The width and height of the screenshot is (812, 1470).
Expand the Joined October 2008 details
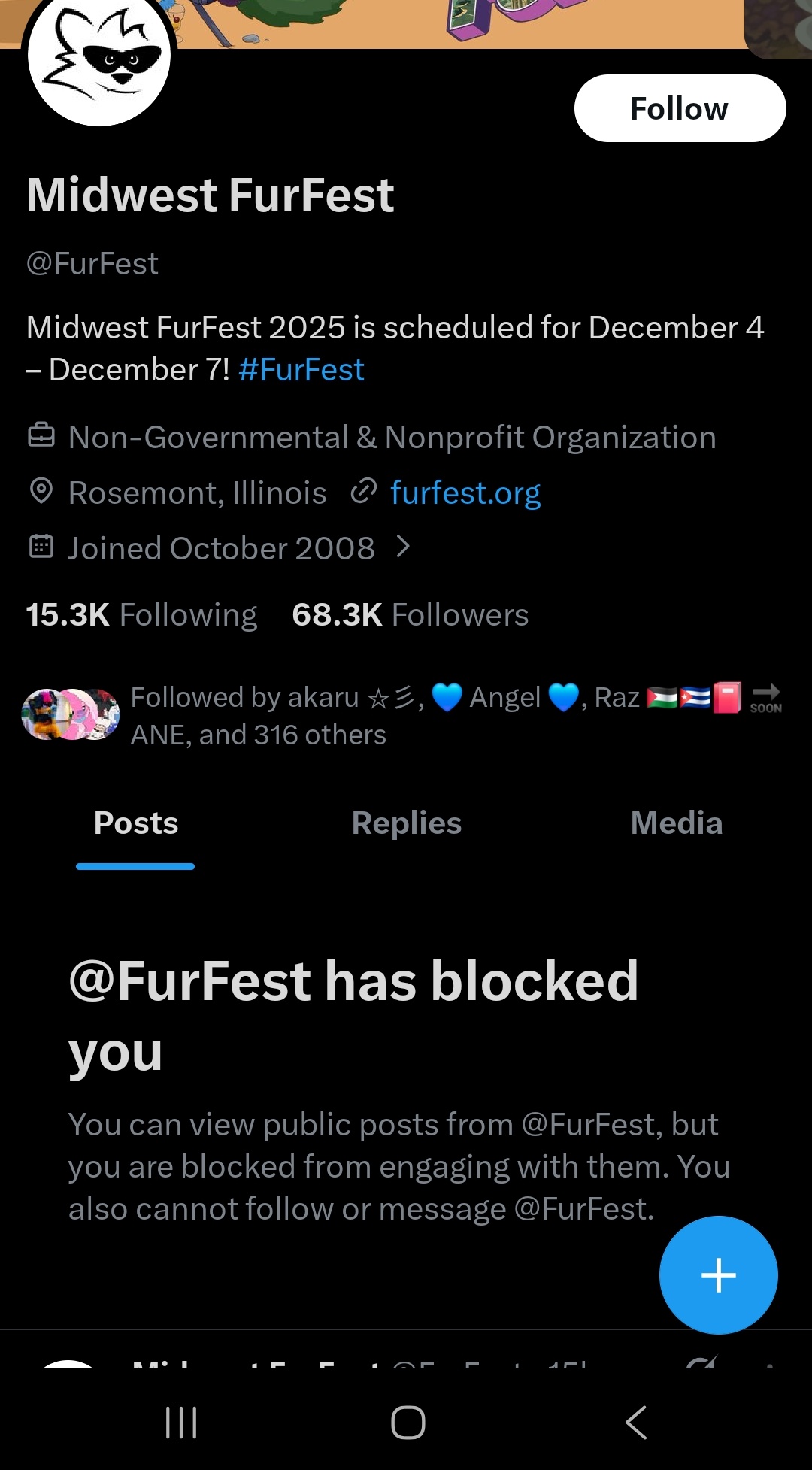pos(220,548)
